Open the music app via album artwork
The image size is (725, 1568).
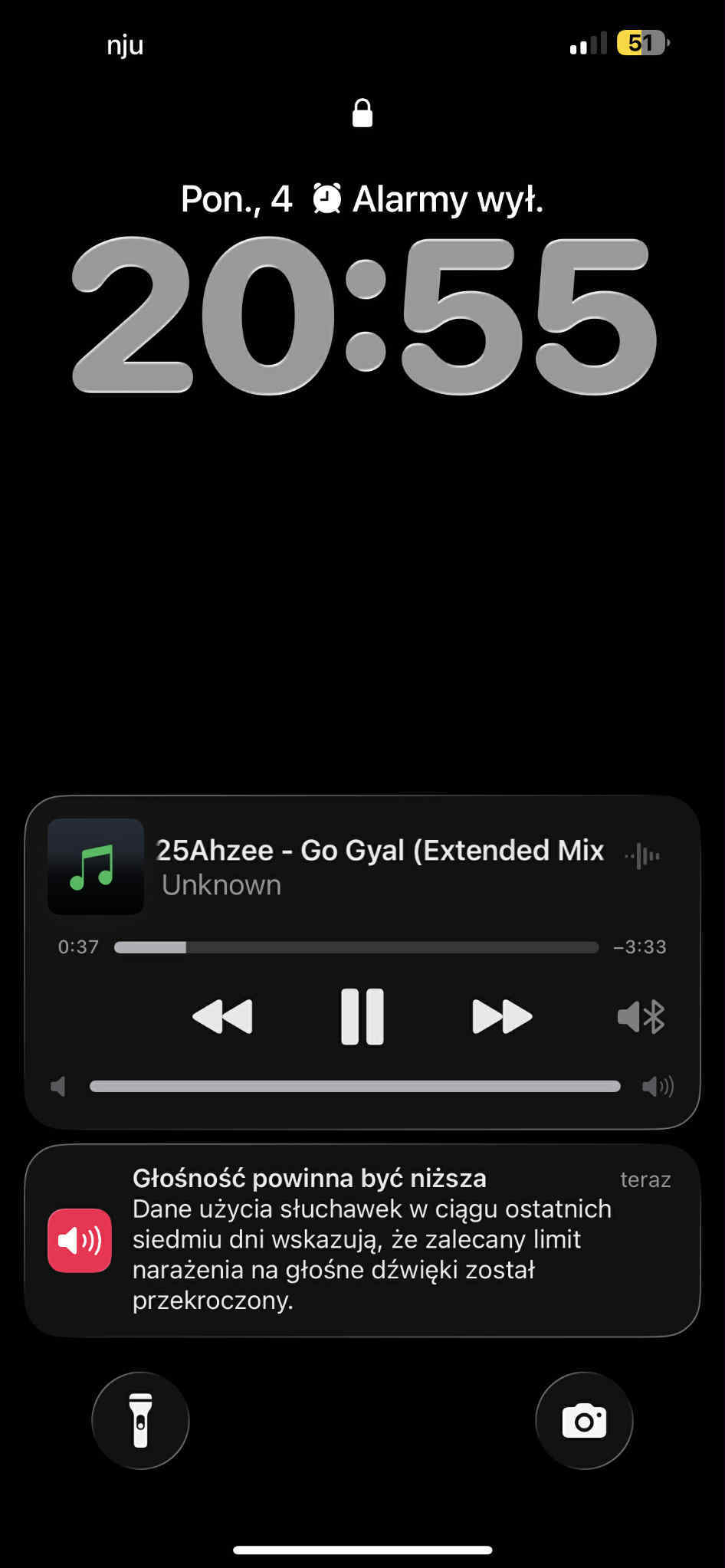tap(96, 867)
